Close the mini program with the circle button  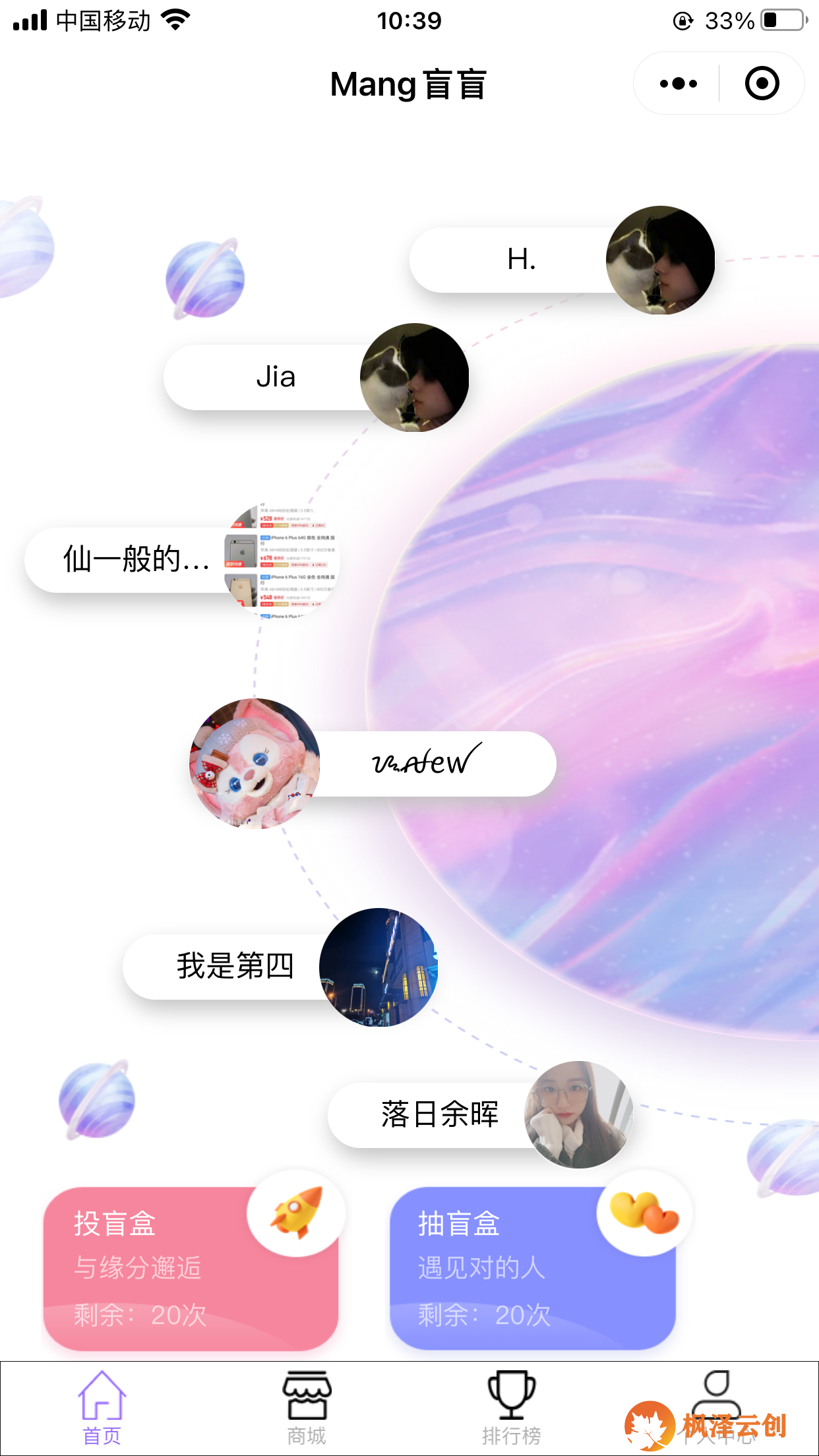click(x=762, y=84)
